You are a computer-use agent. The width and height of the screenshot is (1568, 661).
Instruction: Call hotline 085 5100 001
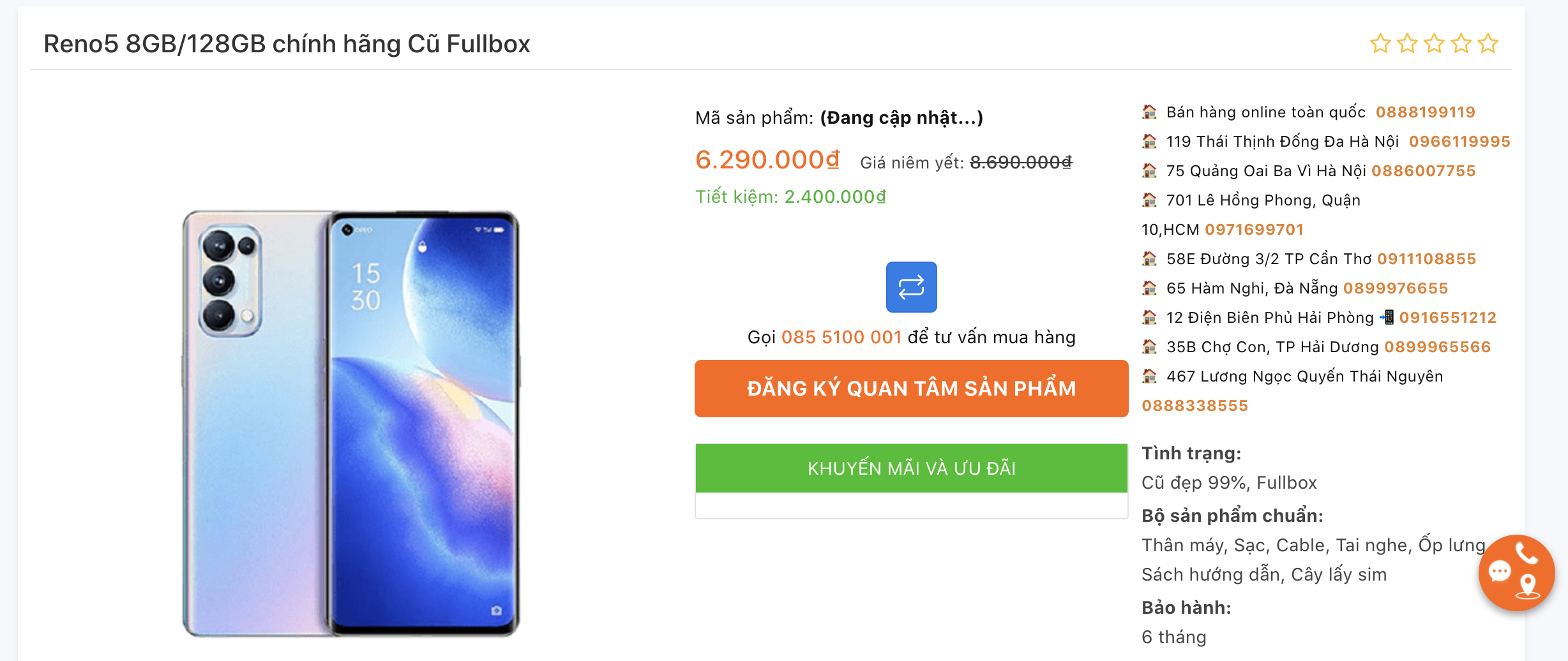point(841,337)
